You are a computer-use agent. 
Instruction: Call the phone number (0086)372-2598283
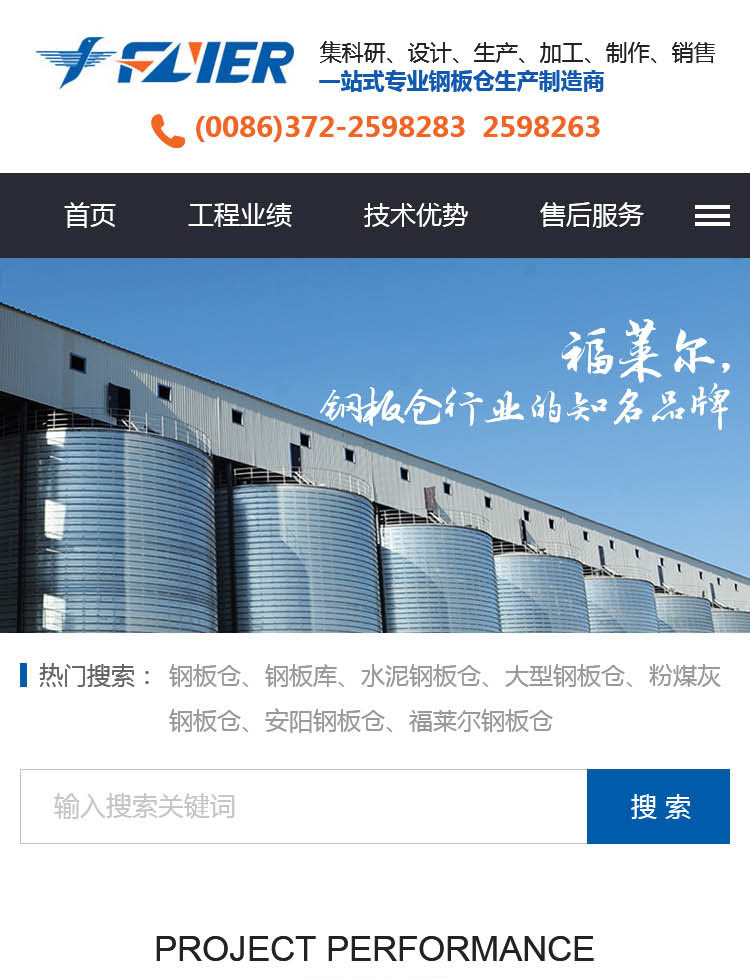tap(330, 128)
